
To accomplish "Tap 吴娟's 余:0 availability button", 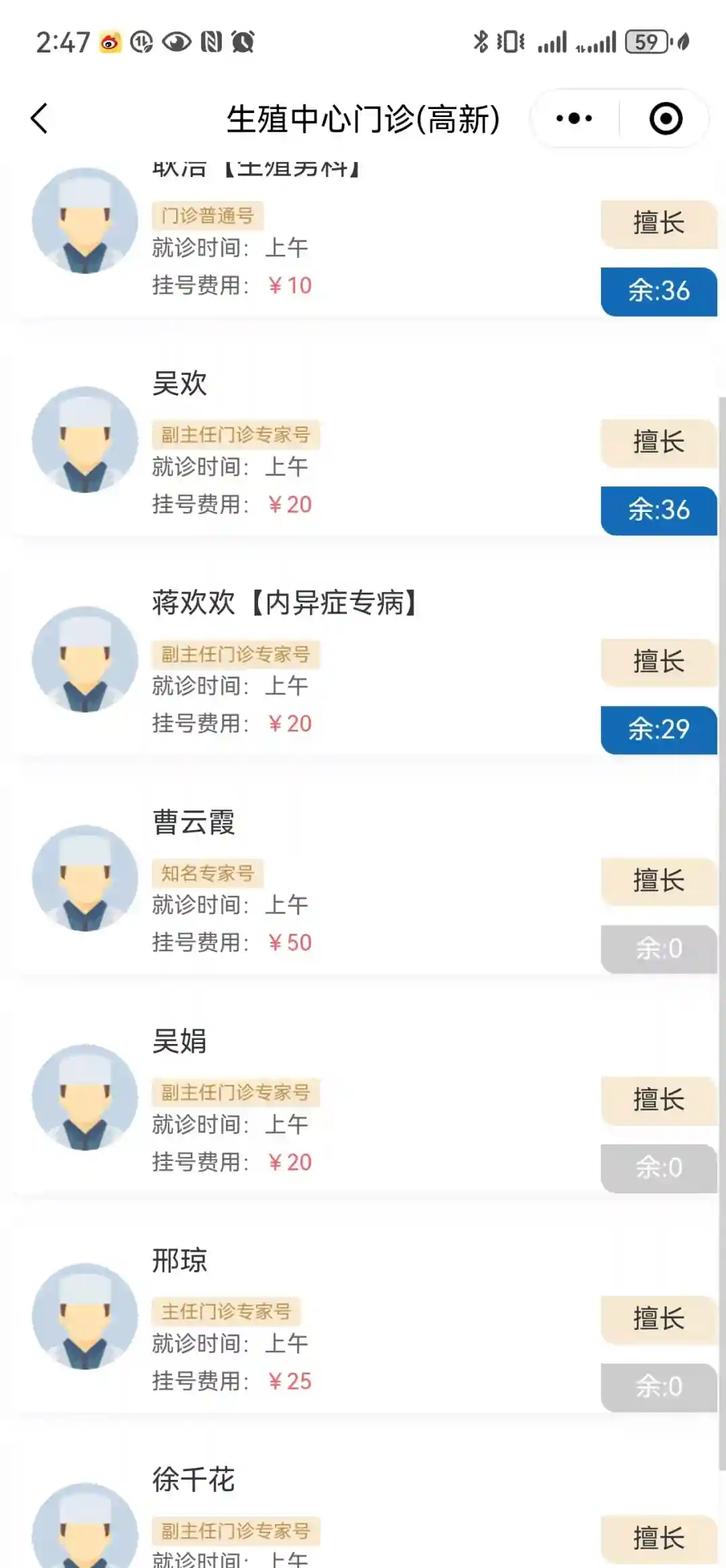I will point(659,1168).
